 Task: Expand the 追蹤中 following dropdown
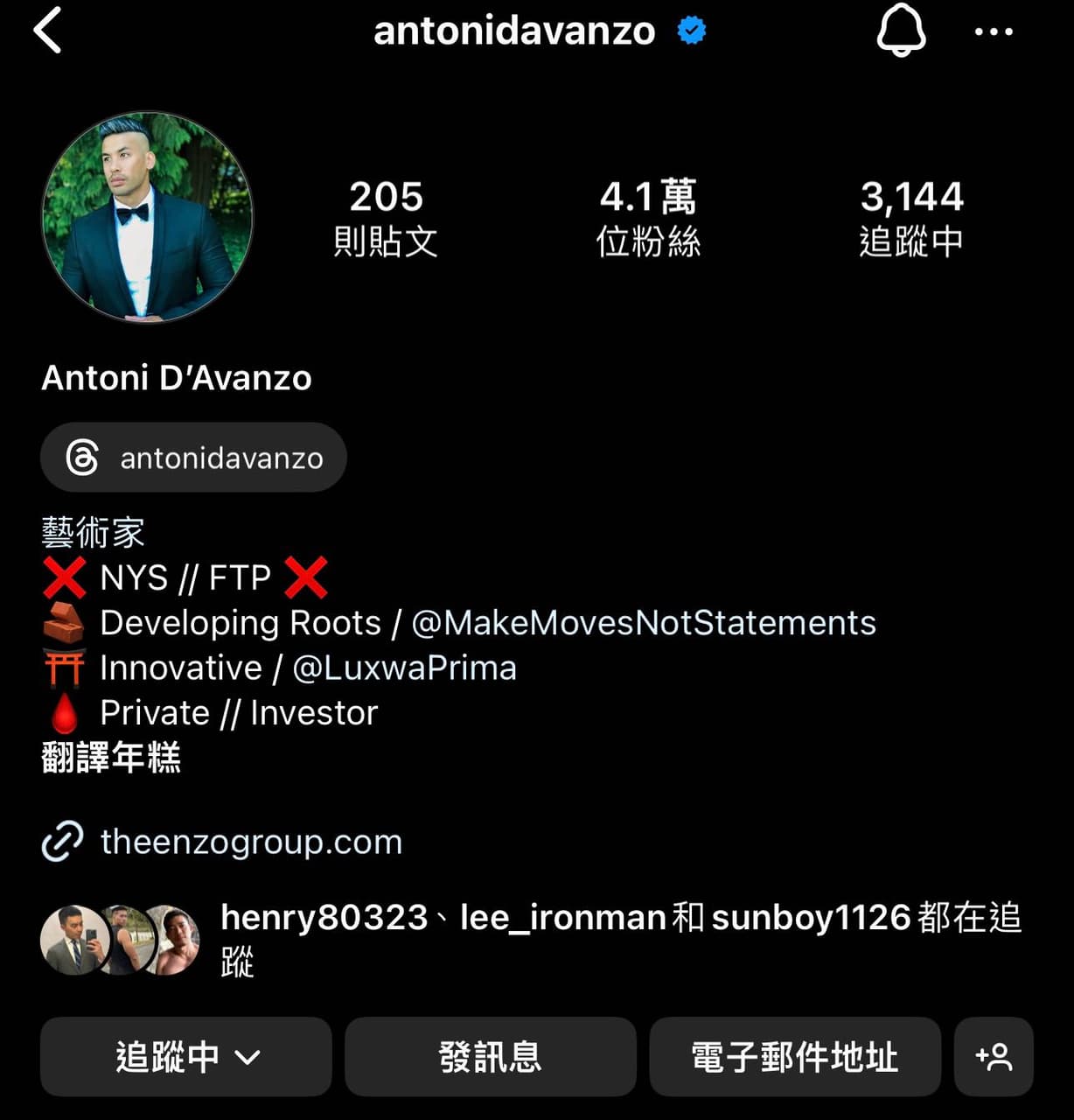point(186,1057)
